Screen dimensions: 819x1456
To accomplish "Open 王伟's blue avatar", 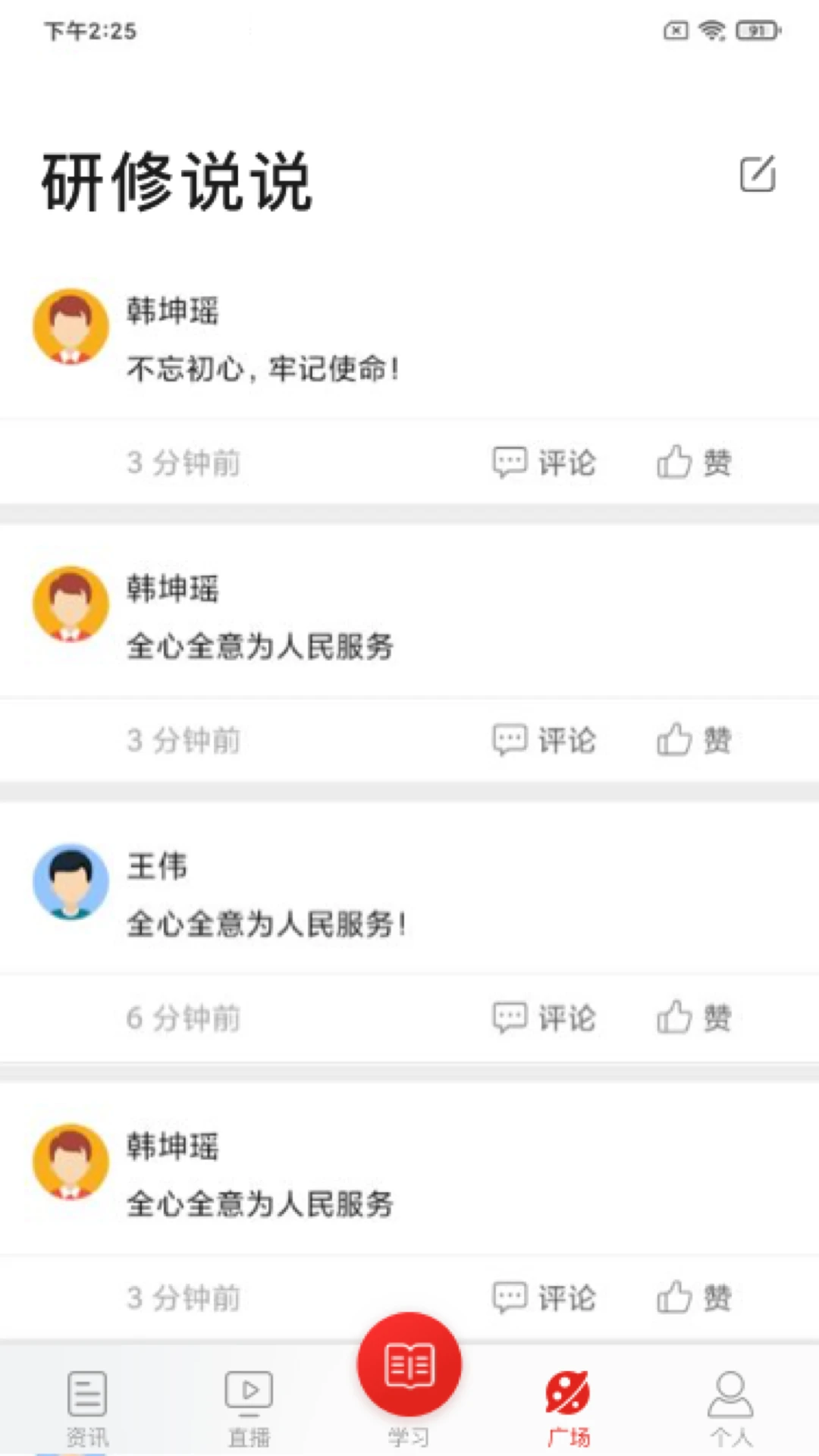I will pyautogui.click(x=71, y=882).
